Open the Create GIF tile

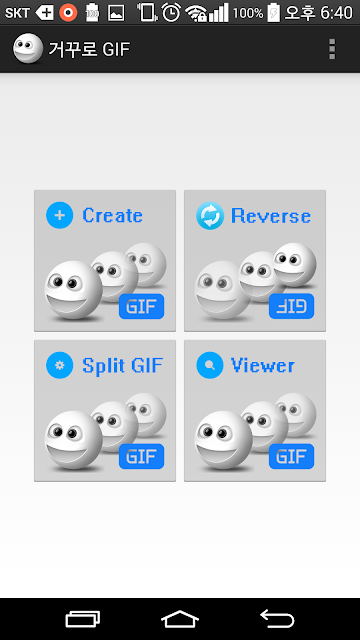105,261
